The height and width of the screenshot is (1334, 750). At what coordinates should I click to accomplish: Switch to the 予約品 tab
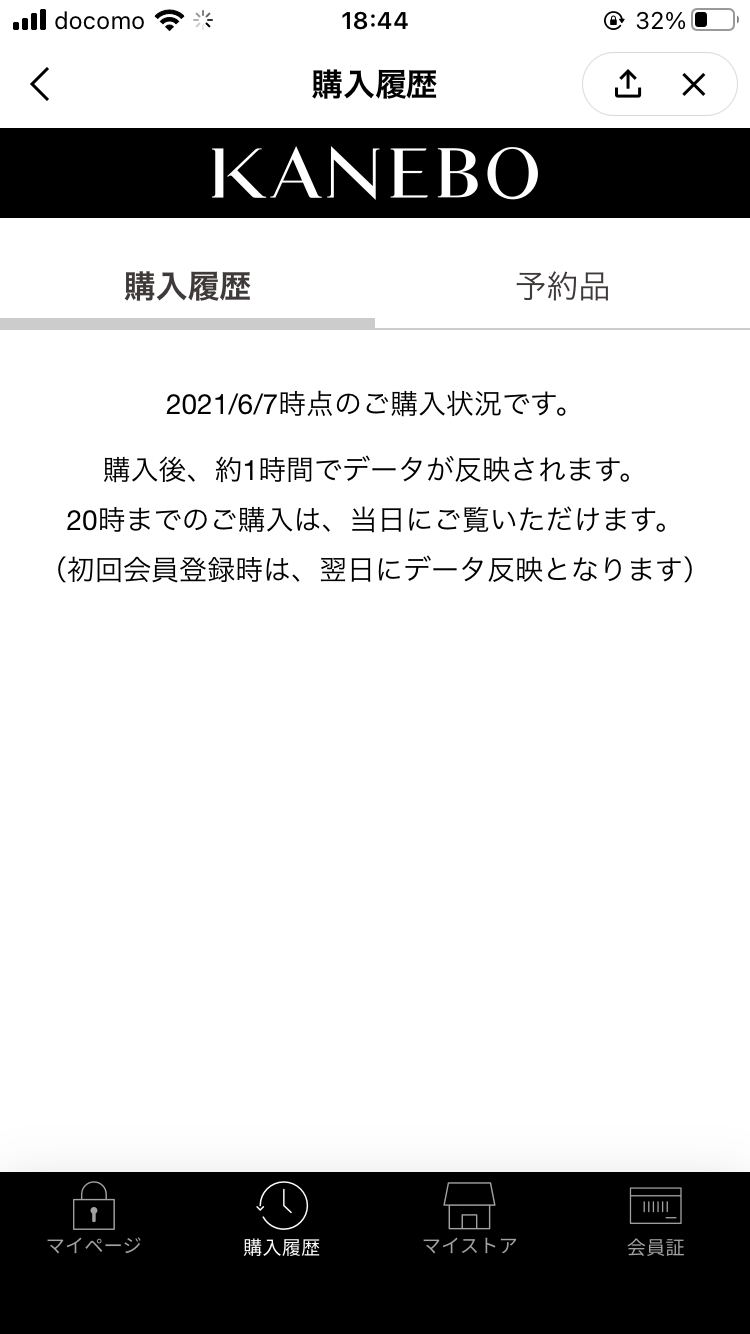[562, 287]
